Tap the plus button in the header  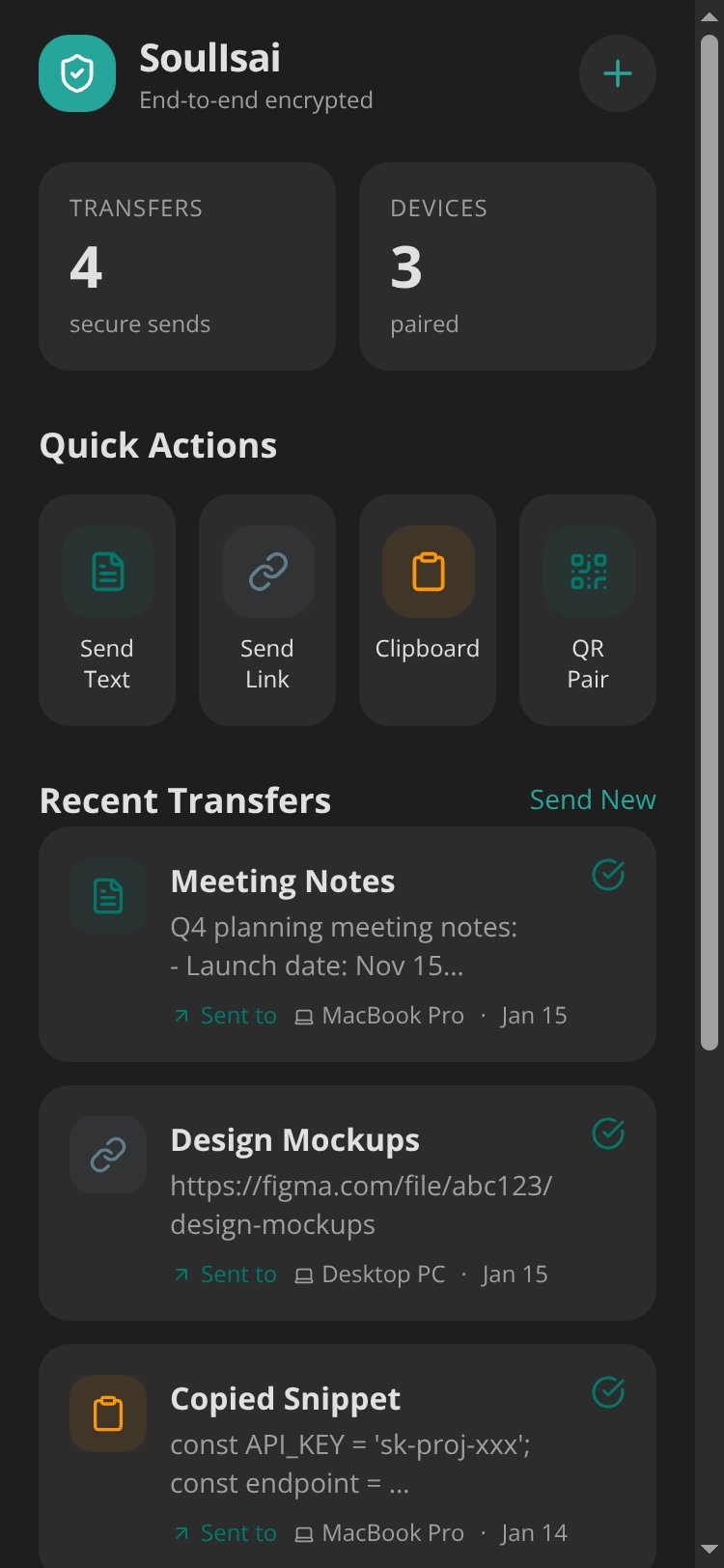(x=618, y=73)
